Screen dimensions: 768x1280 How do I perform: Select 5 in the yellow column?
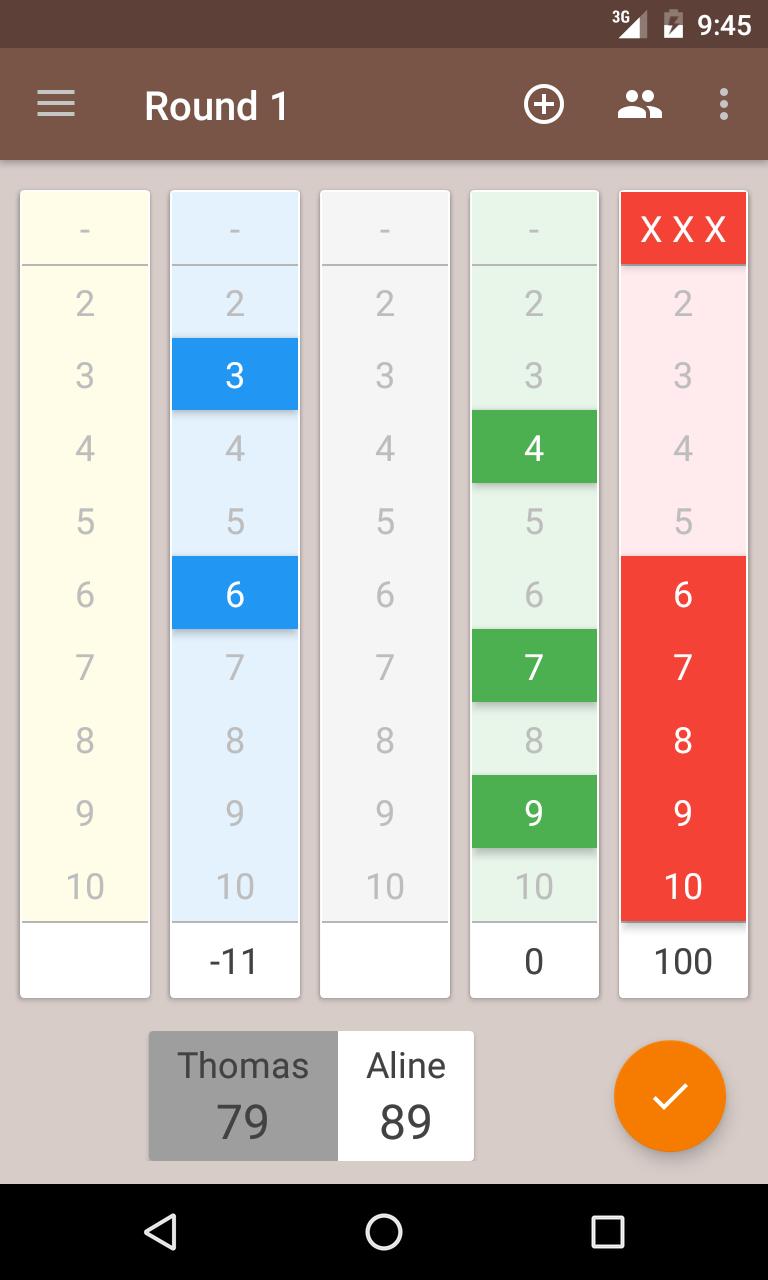85,521
